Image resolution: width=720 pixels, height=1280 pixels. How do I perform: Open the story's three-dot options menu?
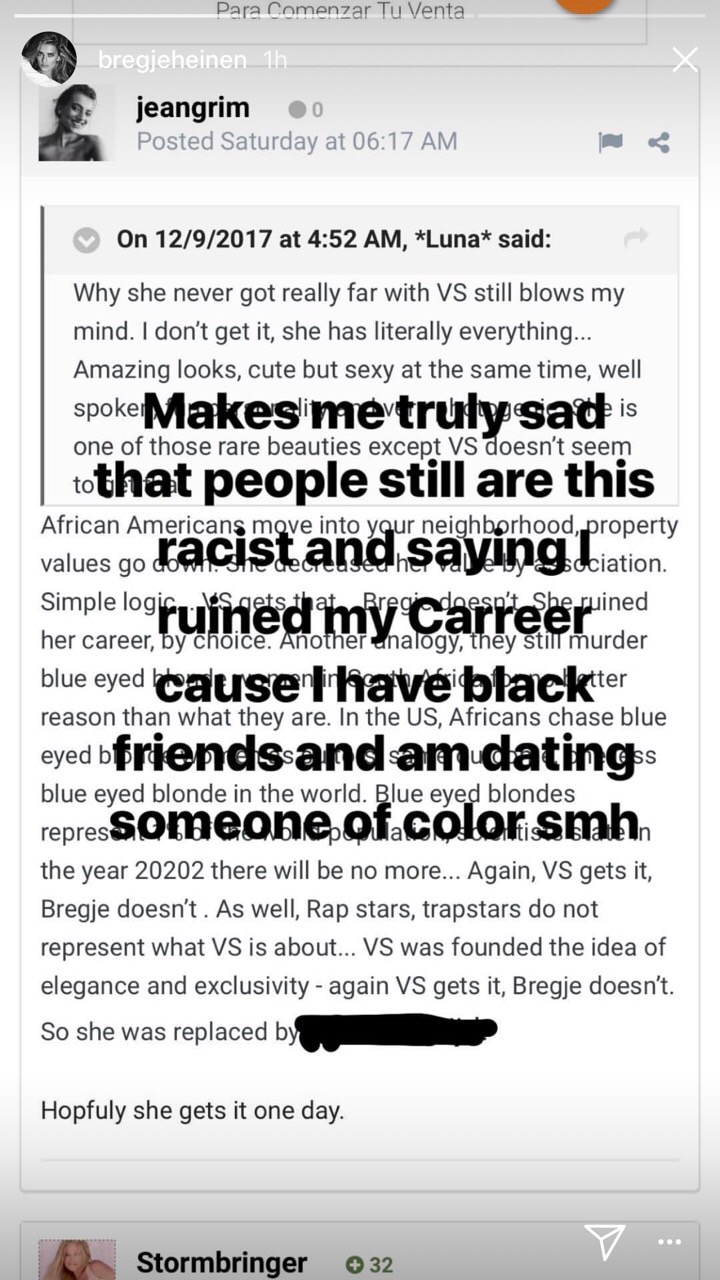point(670,1243)
